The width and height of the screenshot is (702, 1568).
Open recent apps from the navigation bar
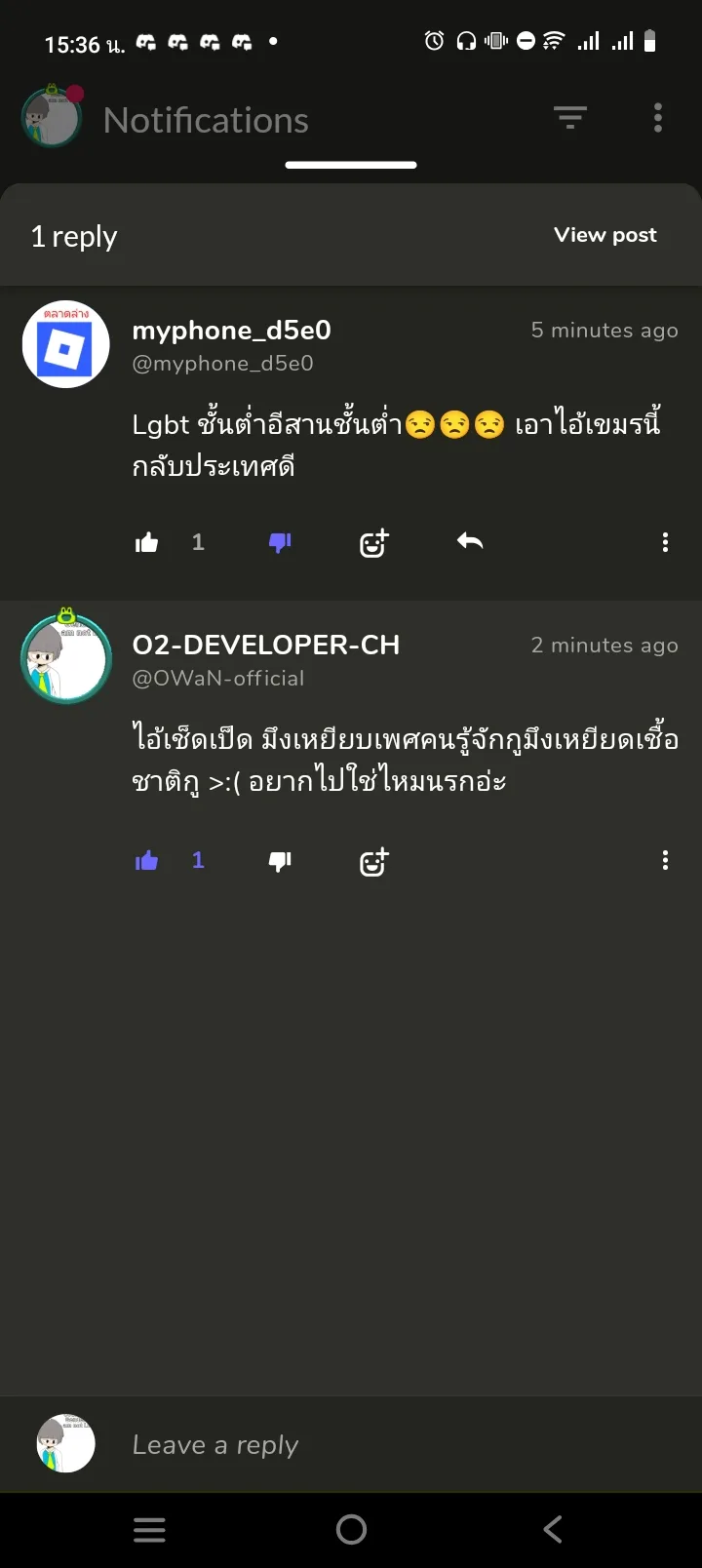pos(149,1529)
